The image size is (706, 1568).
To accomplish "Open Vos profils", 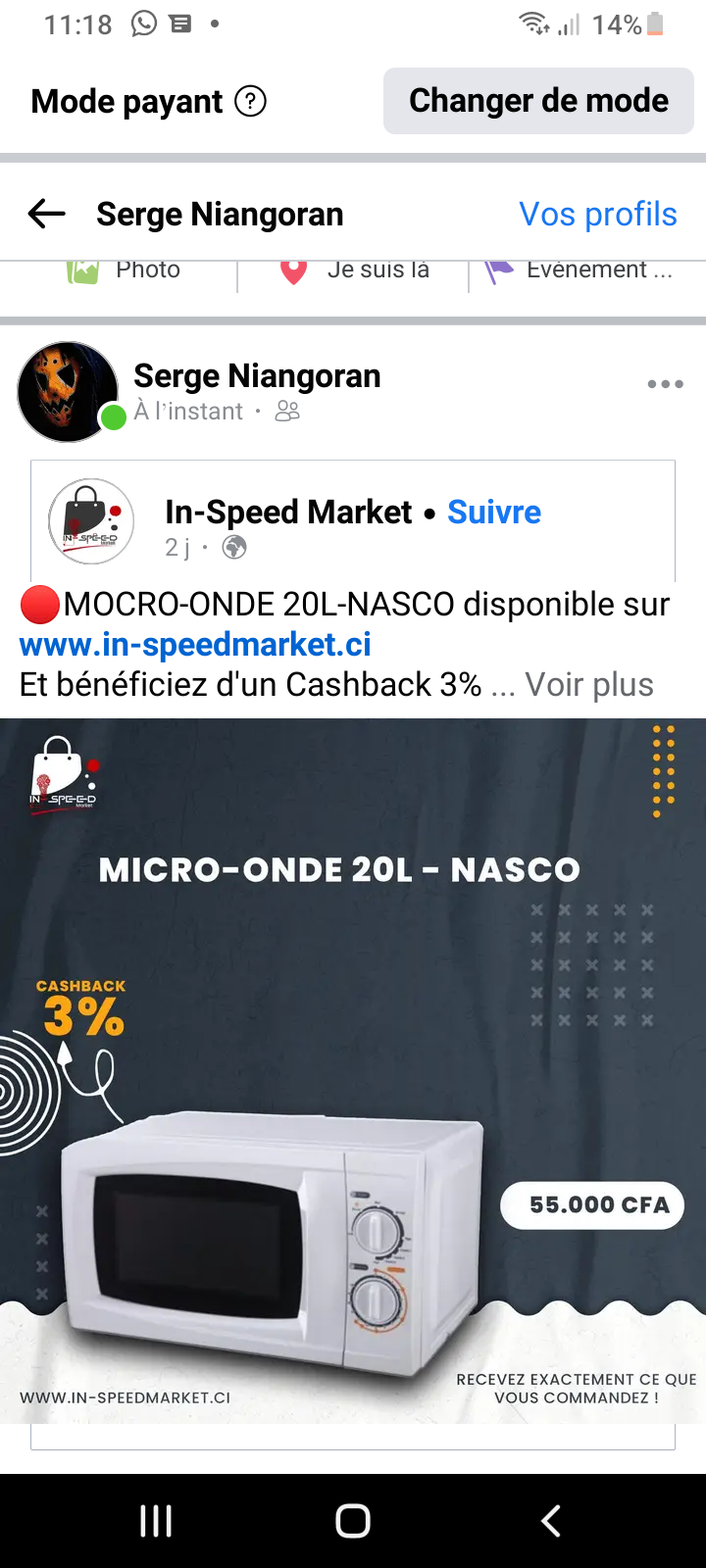I will point(598,214).
